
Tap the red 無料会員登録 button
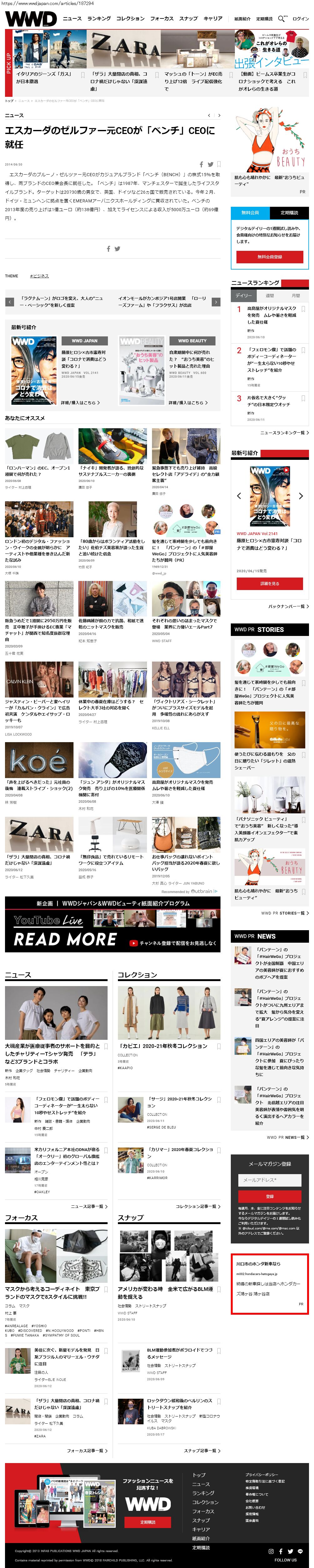coord(270,256)
